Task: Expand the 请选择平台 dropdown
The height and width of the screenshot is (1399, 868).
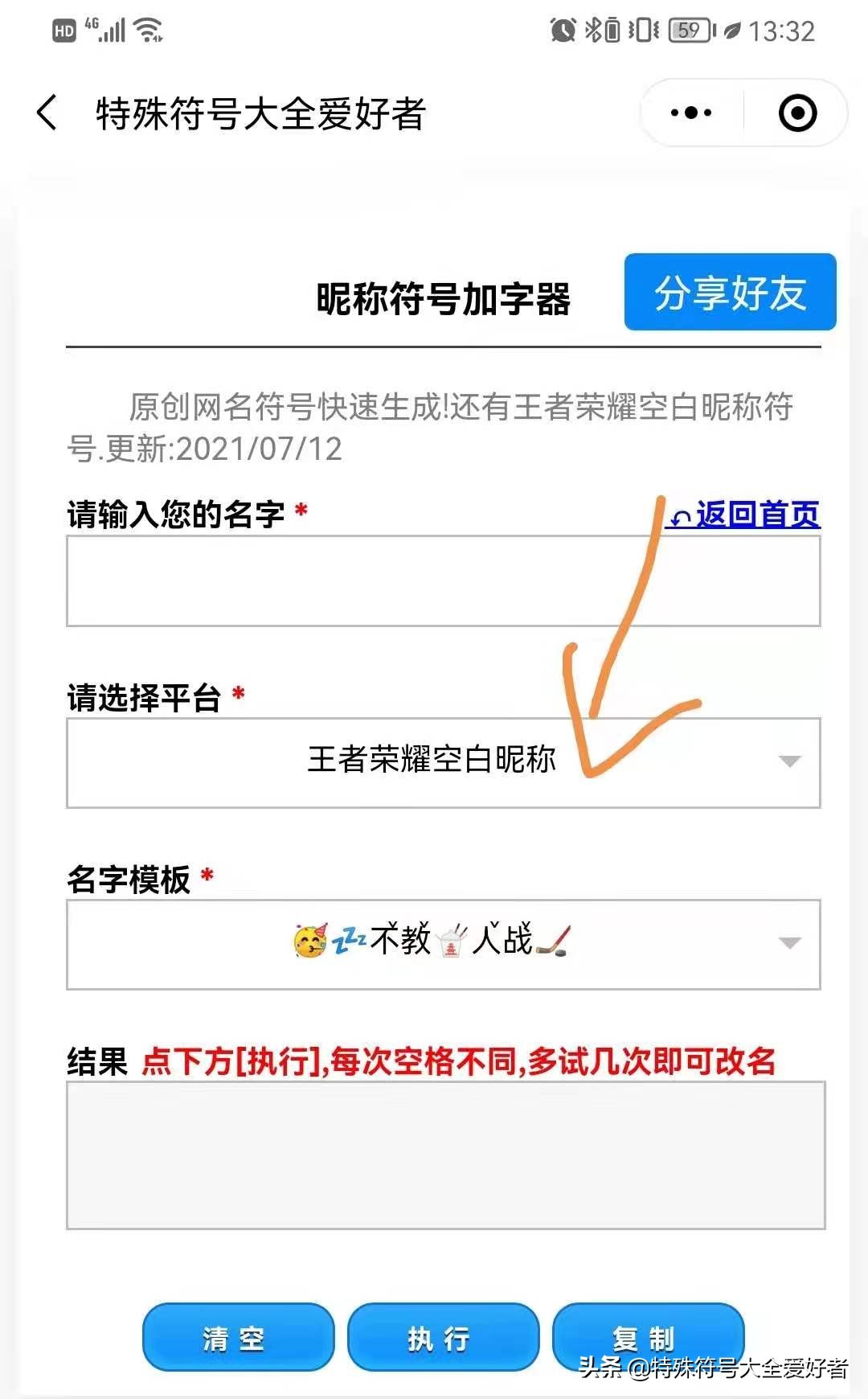Action: point(443,762)
